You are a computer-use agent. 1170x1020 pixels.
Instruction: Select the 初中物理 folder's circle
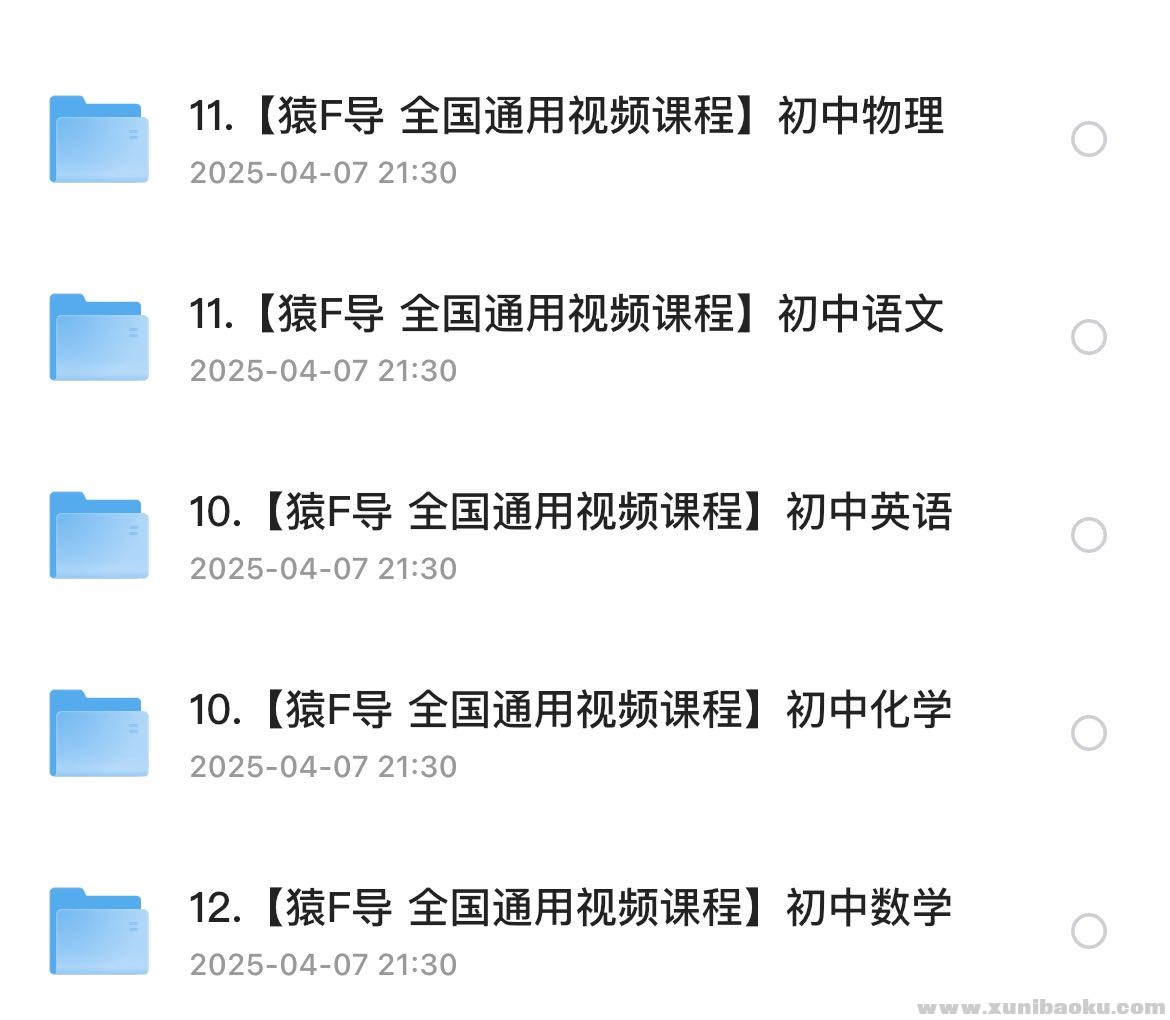click(1089, 139)
